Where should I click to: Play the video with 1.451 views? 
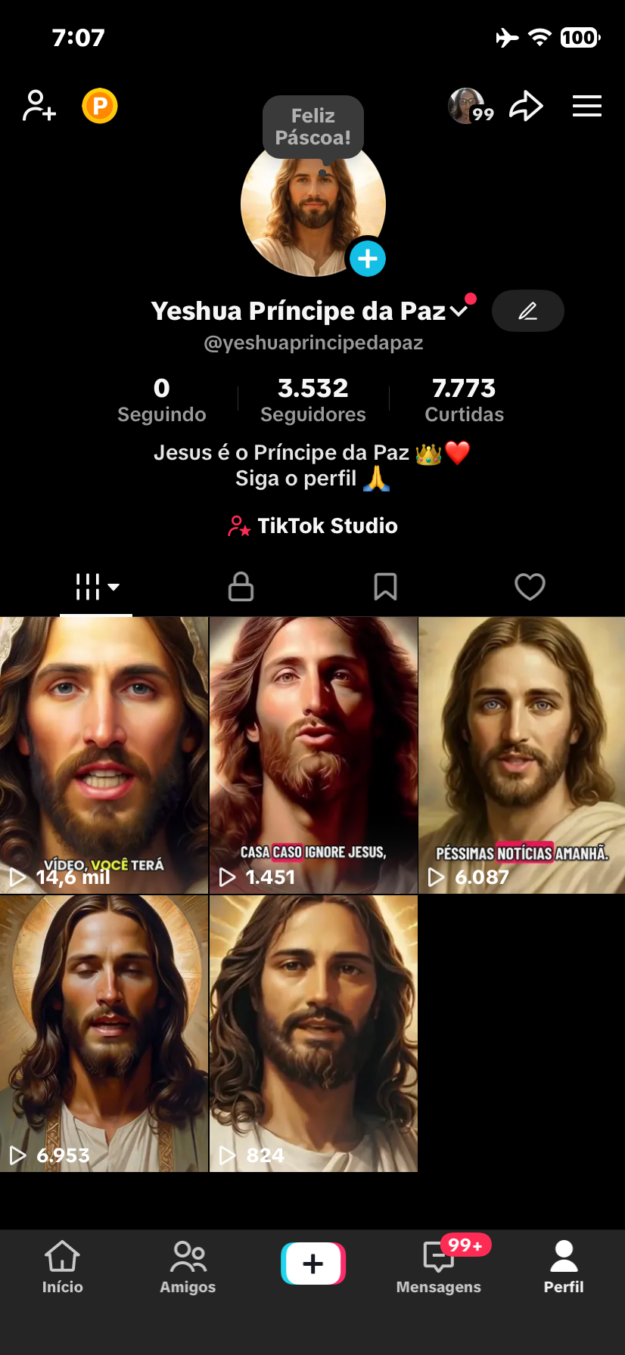pyautogui.click(x=313, y=754)
